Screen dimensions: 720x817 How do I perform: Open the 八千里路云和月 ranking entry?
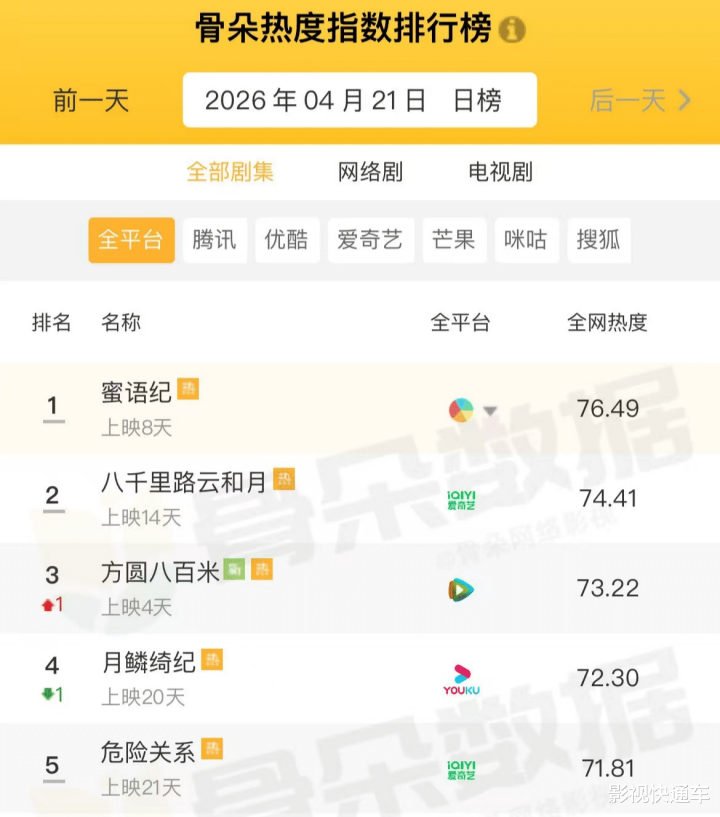coord(185,482)
